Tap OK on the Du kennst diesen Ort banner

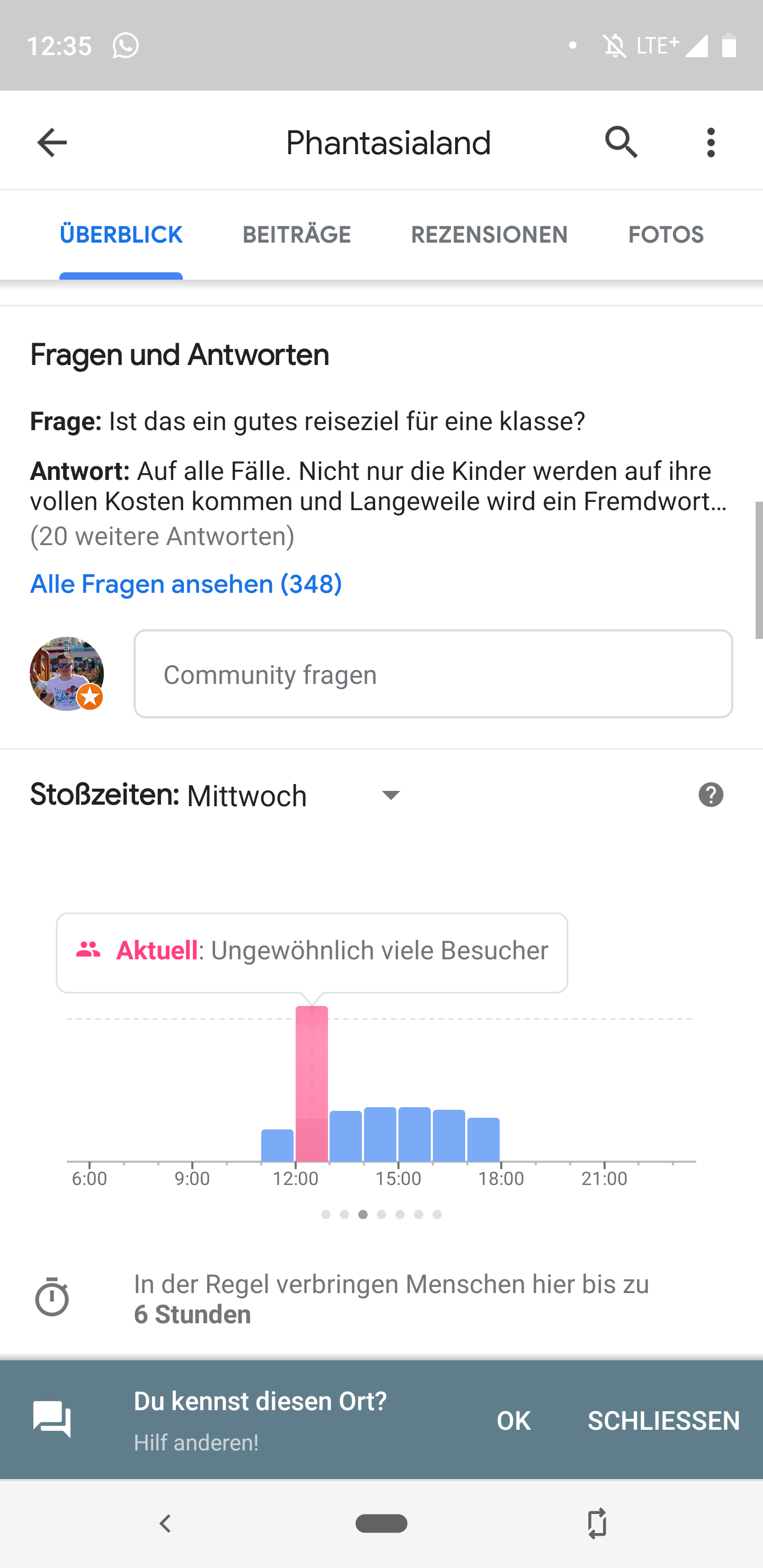tap(513, 1420)
